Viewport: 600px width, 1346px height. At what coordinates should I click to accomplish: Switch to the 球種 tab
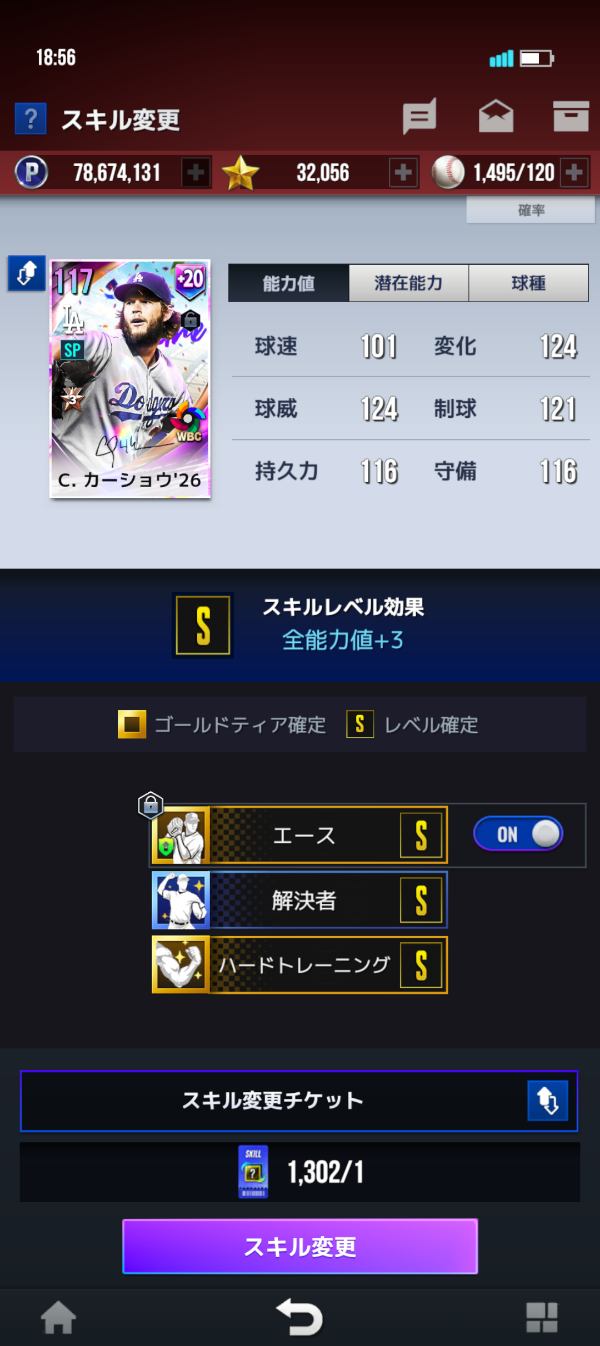pos(528,283)
